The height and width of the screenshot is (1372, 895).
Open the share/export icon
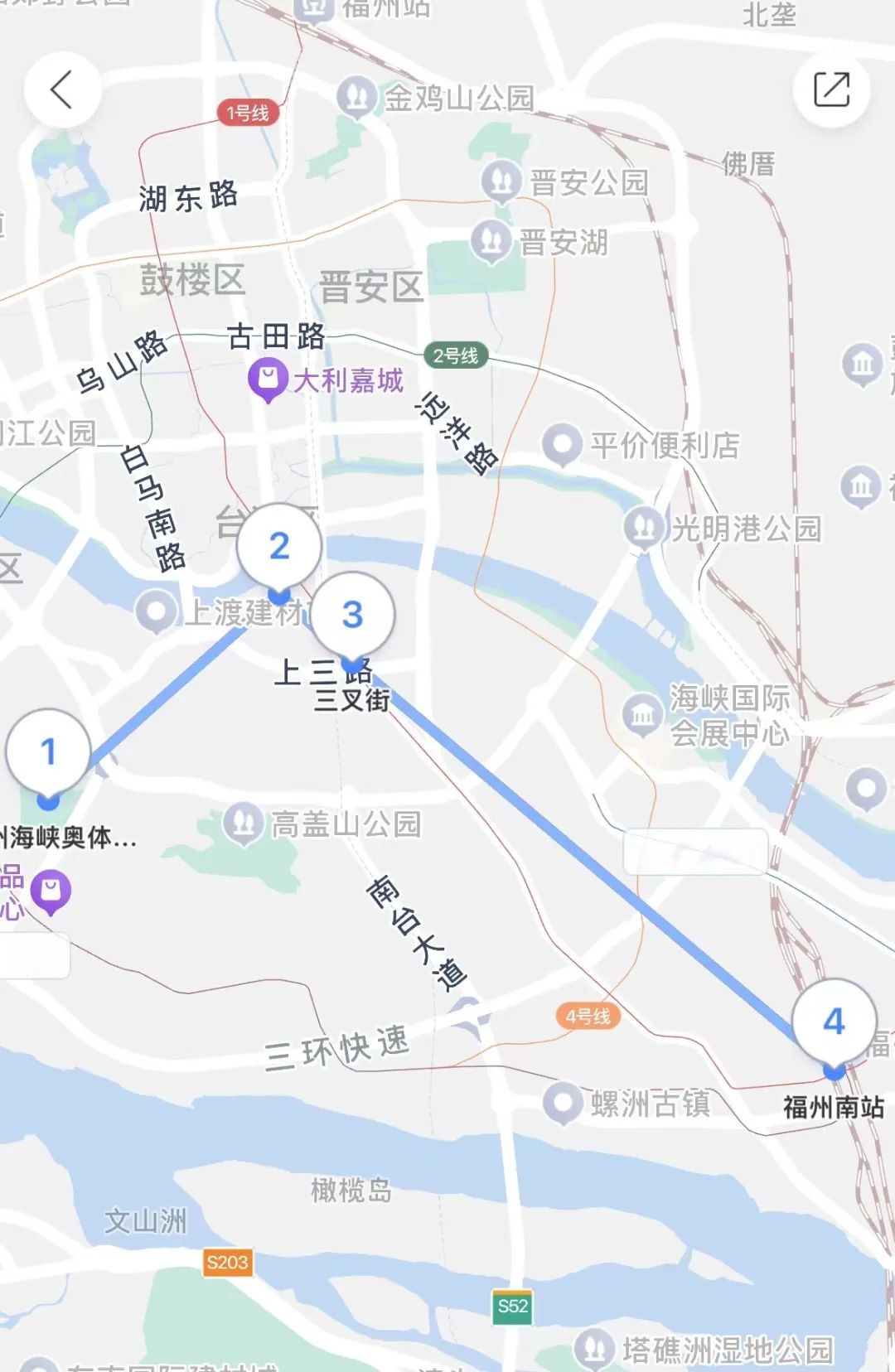(832, 89)
